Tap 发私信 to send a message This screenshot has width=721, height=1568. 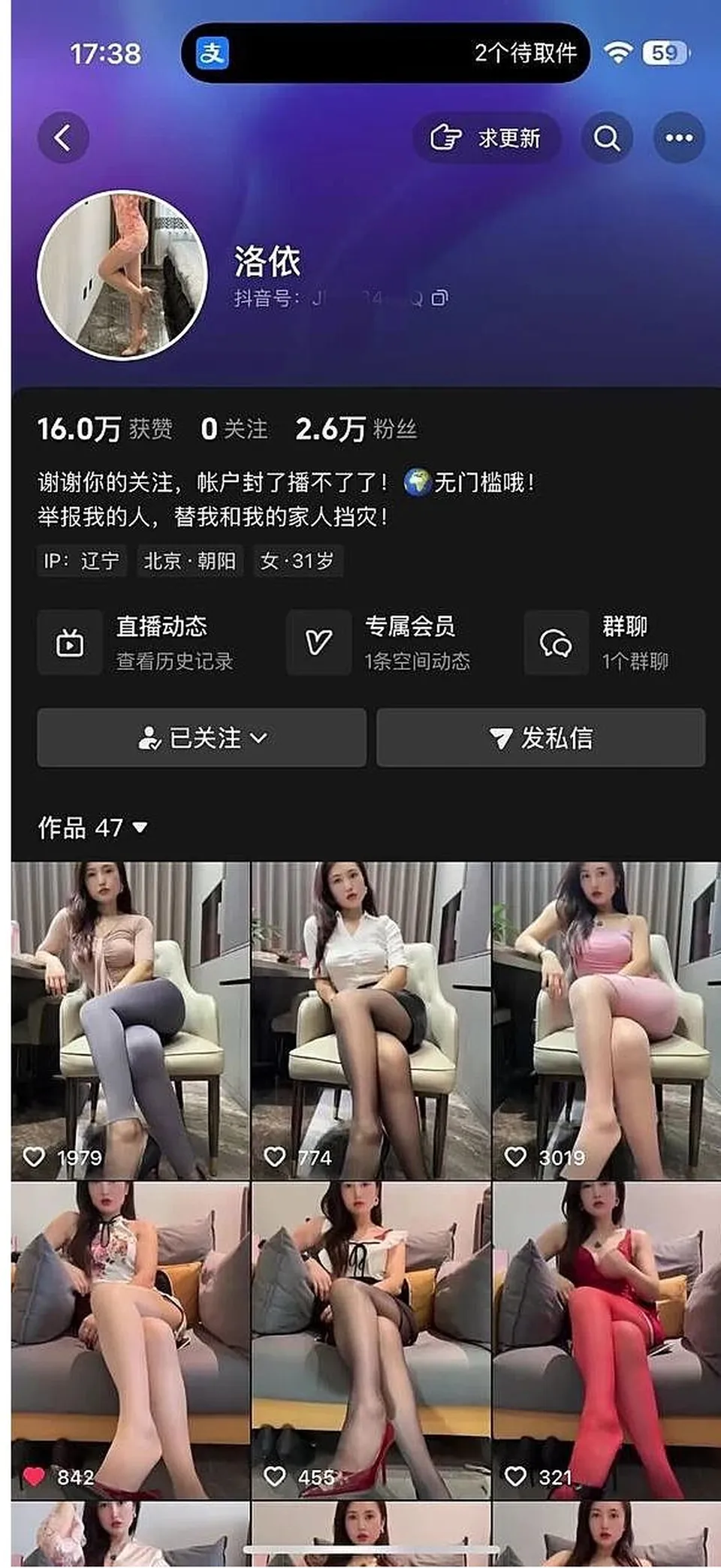pos(541,737)
